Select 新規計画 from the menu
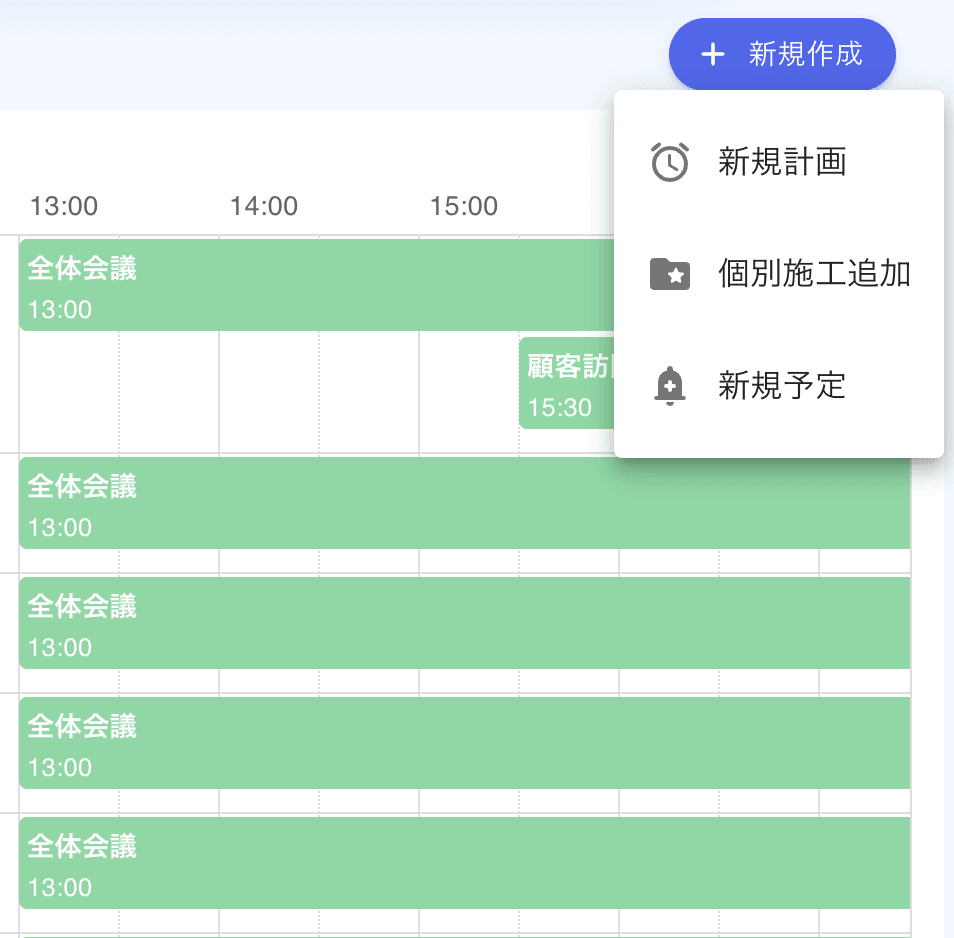 click(780, 162)
